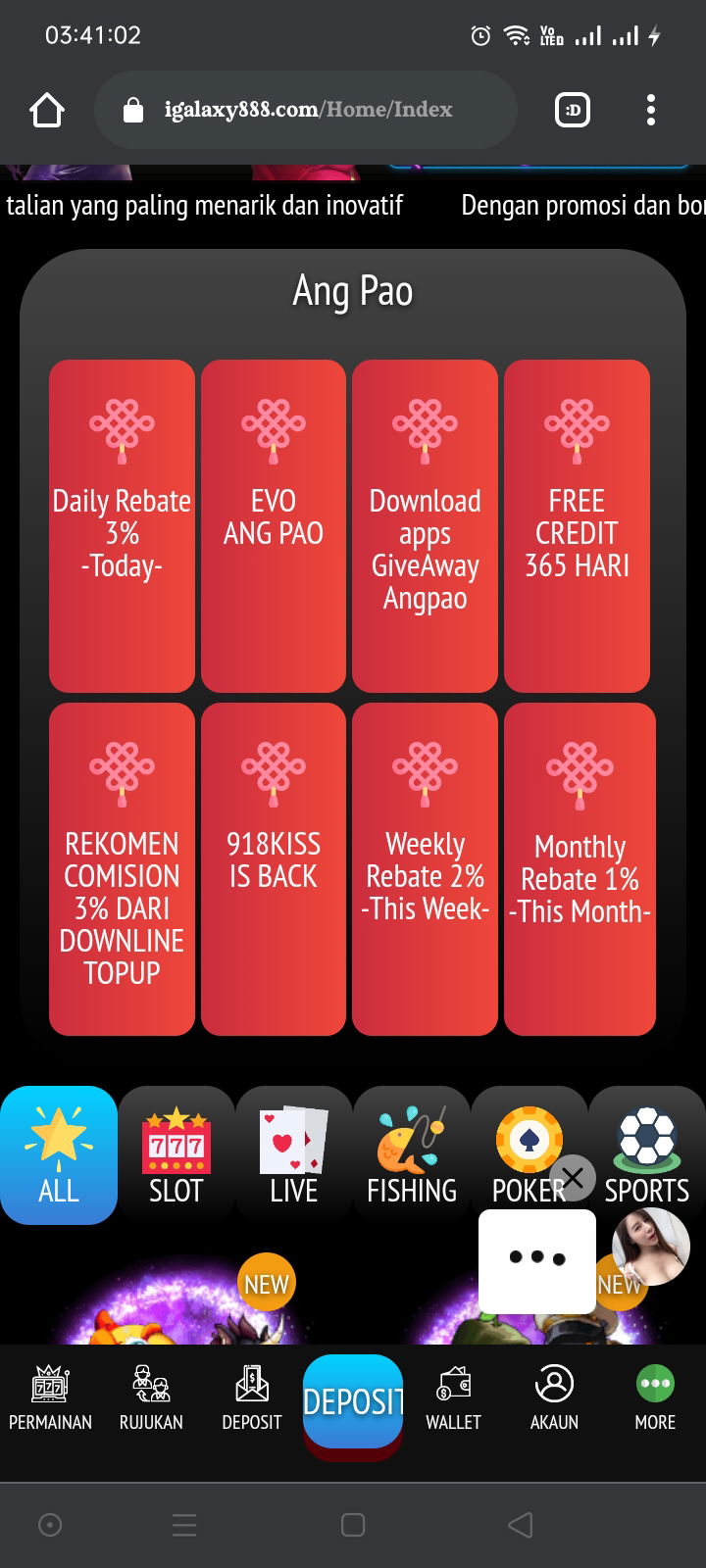View Monthly Rebate 1% This Month card

point(580,868)
